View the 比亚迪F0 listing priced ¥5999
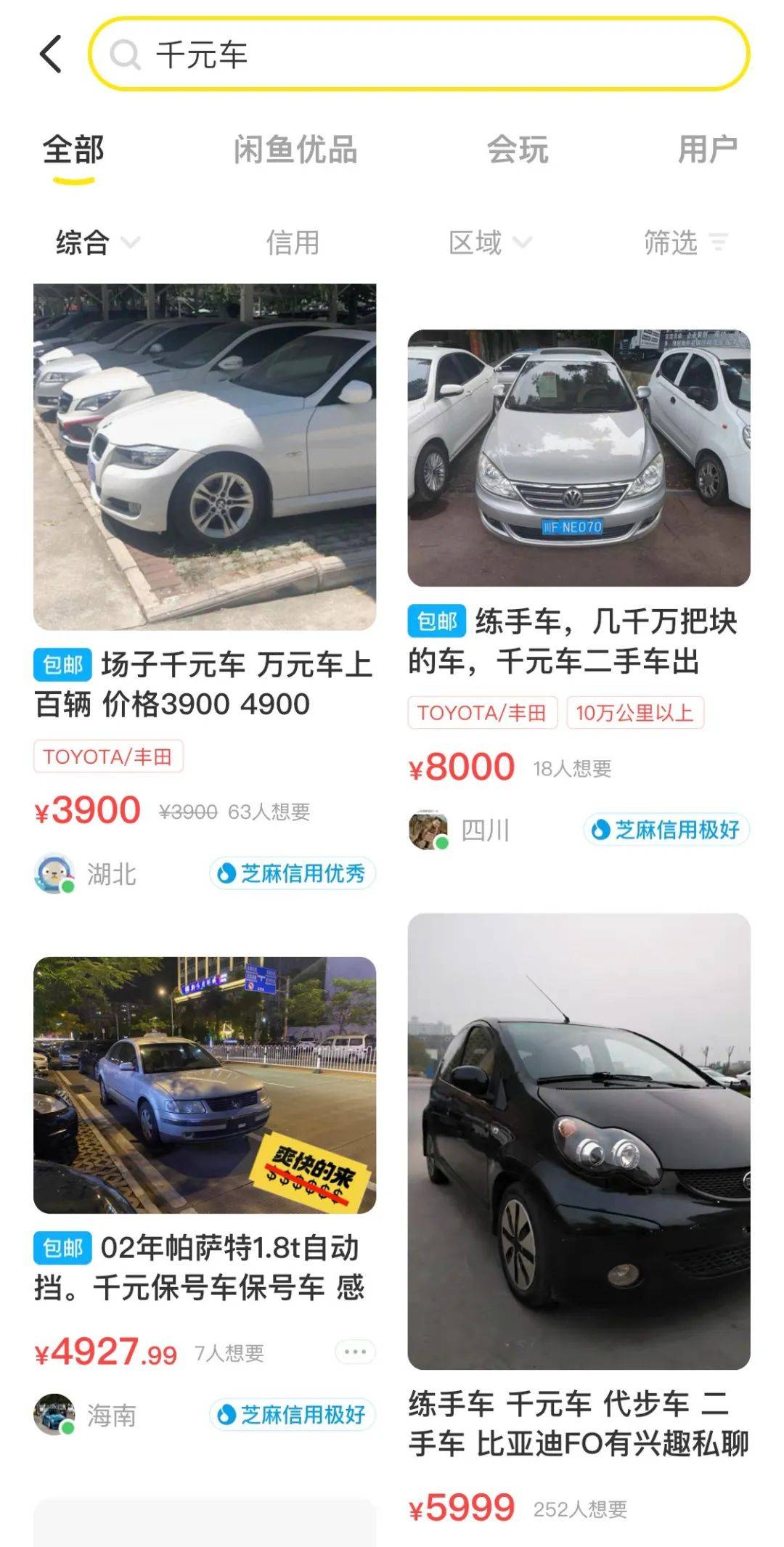The width and height of the screenshot is (784, 1547). pos(579,1141)
